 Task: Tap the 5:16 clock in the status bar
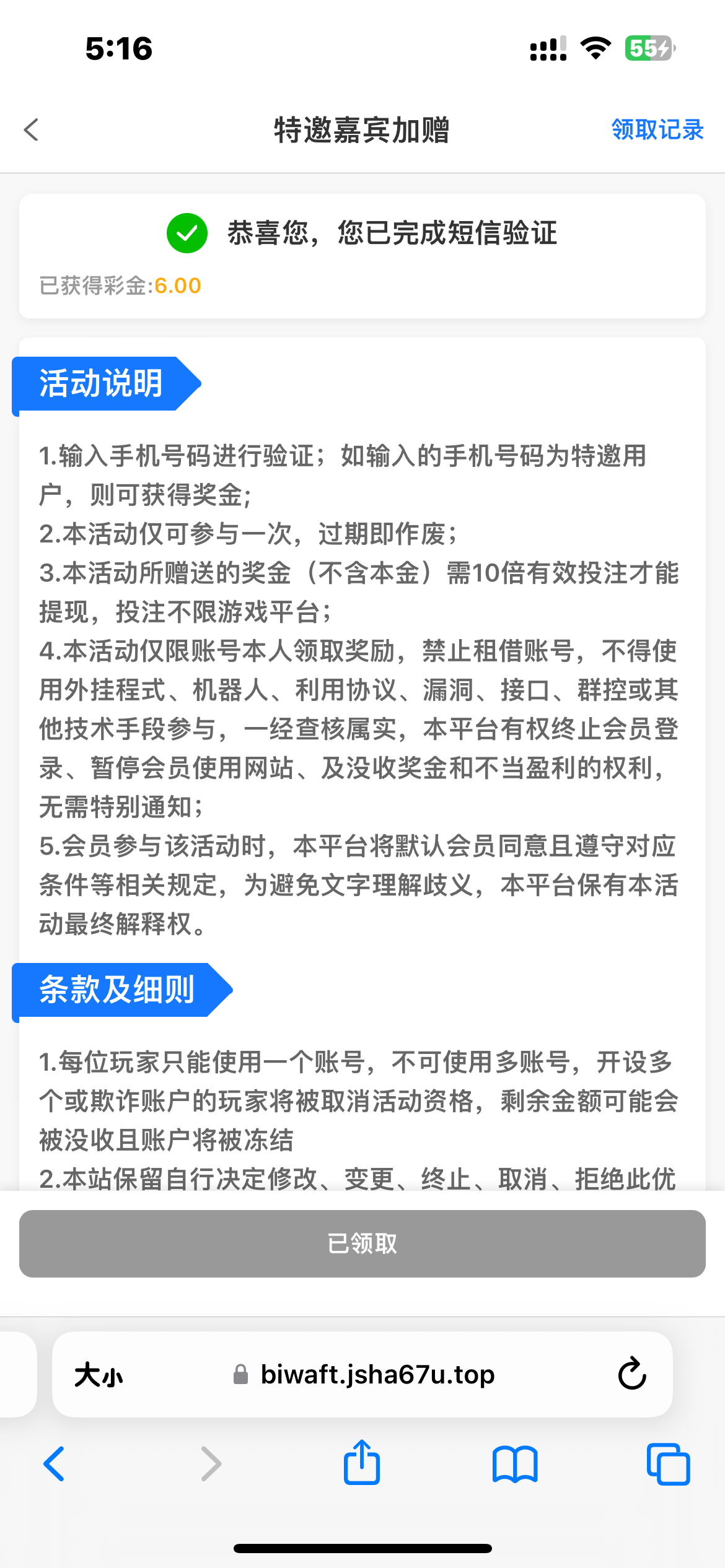(x=118, y=48)
